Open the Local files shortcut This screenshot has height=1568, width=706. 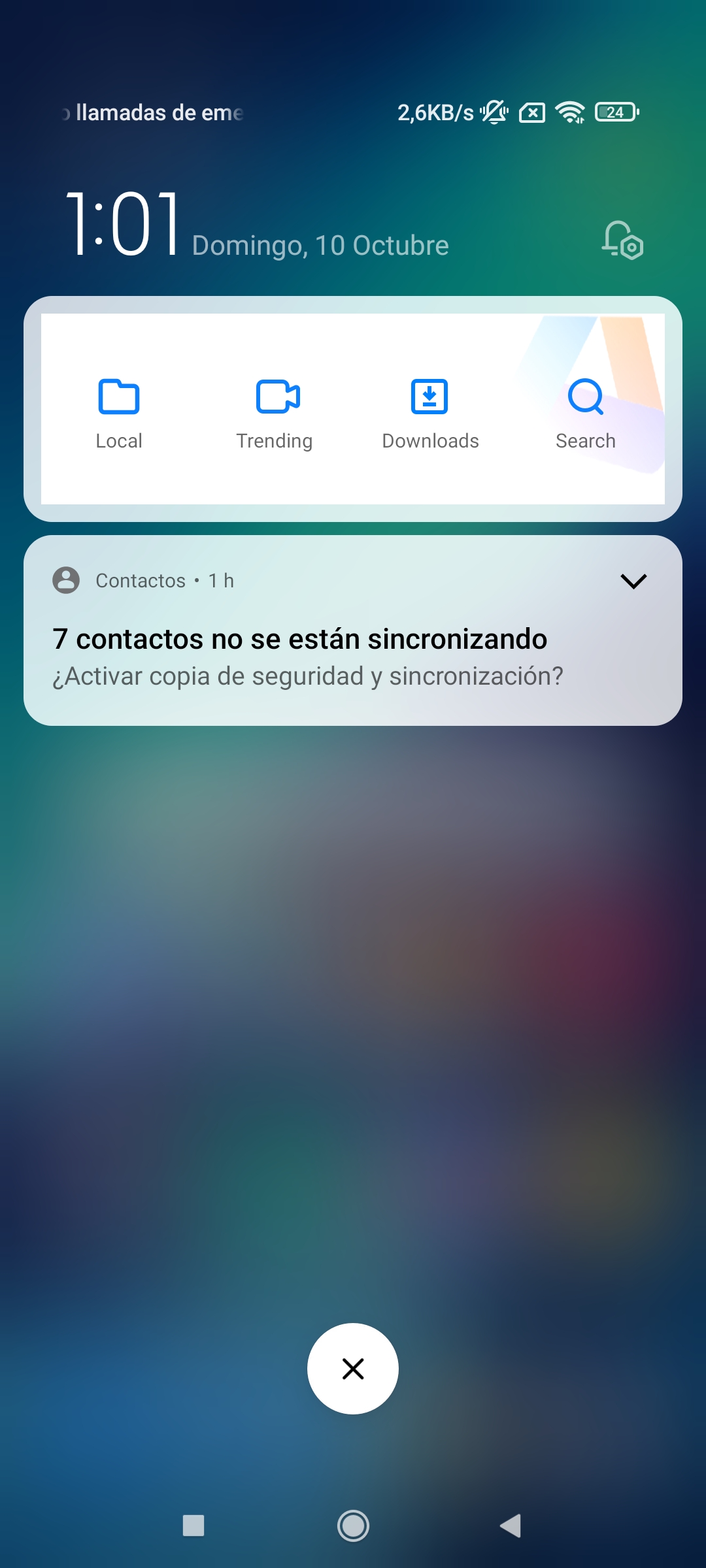tap(119, 414)
